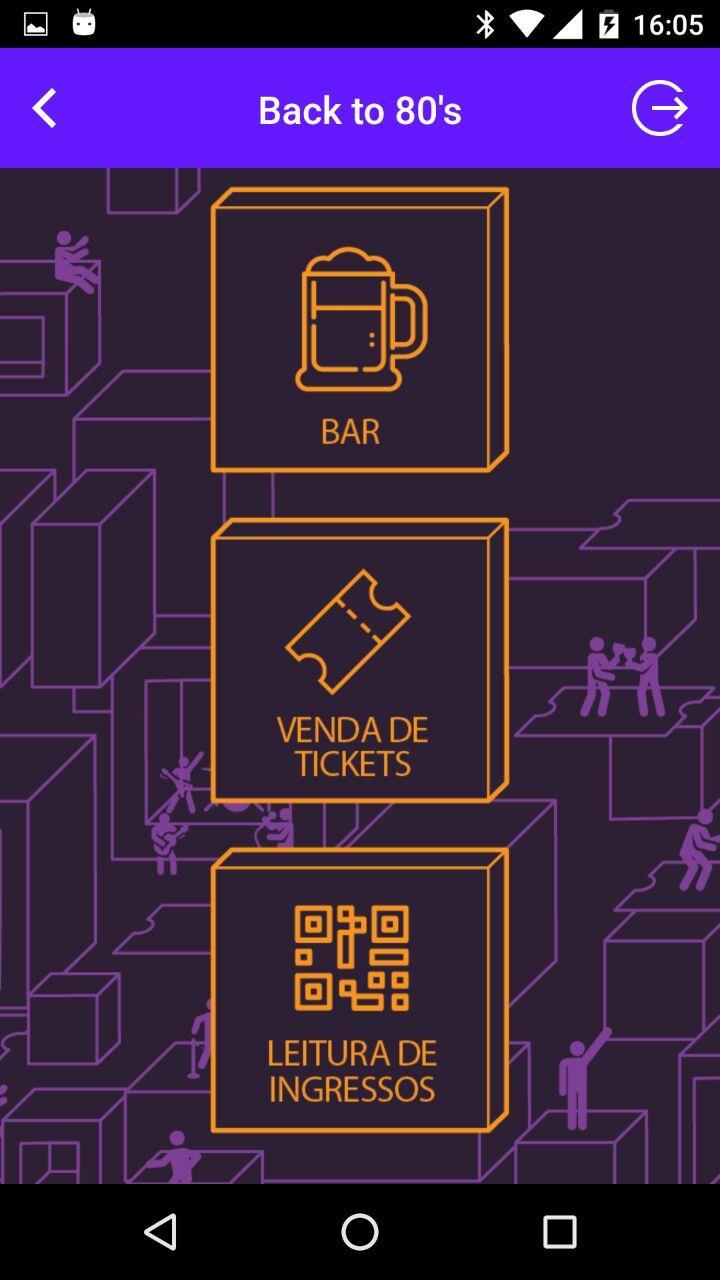
Task: Go back using the header arrow
Action: (45, 109)
